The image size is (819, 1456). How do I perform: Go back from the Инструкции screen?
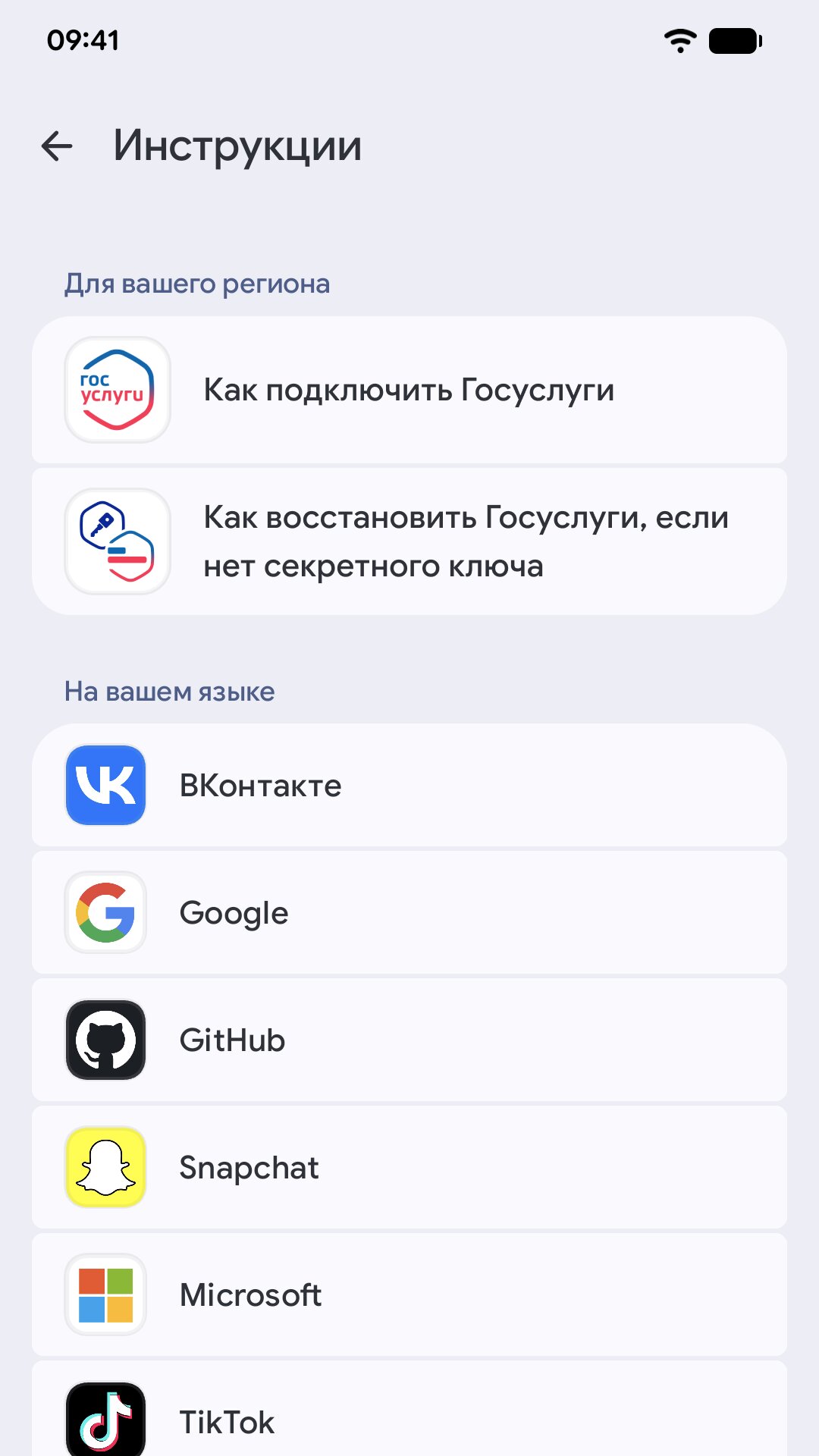pyautogui.click(x=57, y=146)
